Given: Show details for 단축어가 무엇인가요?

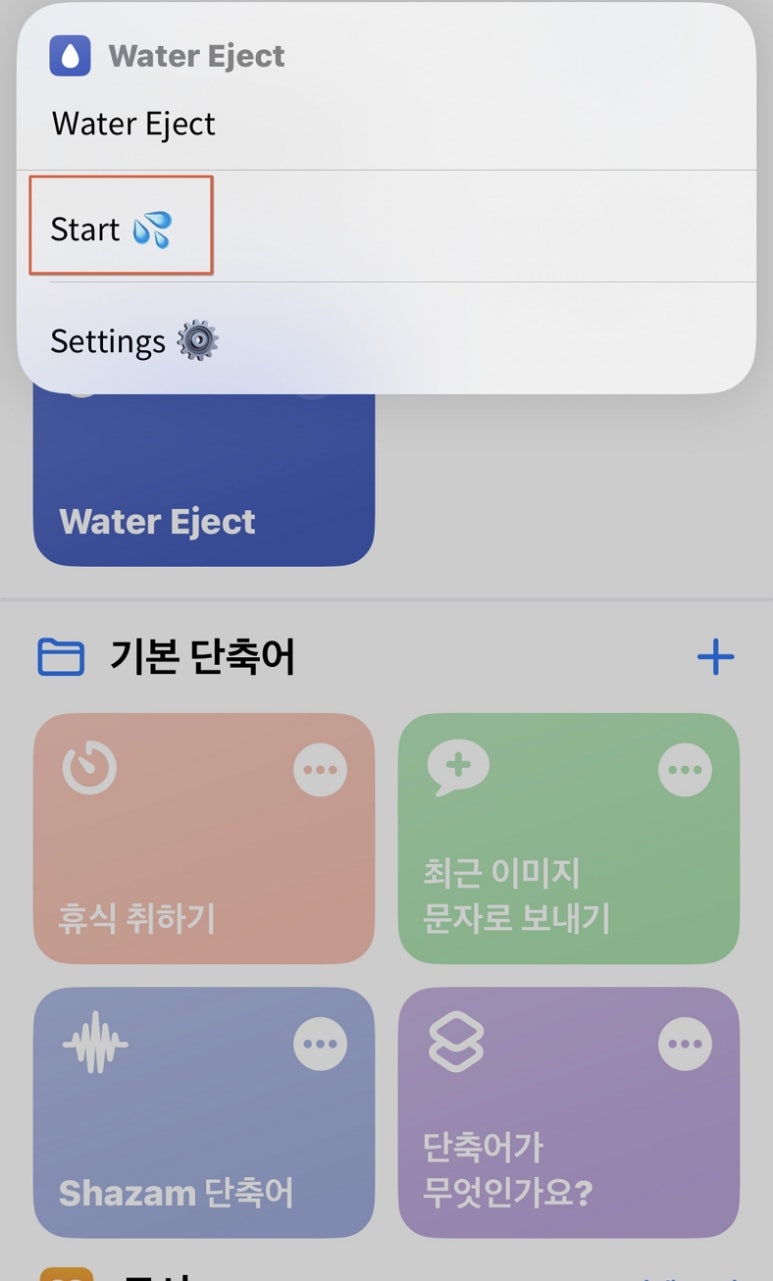Looking at the screenshot, I should click(x=685, y=1044).
